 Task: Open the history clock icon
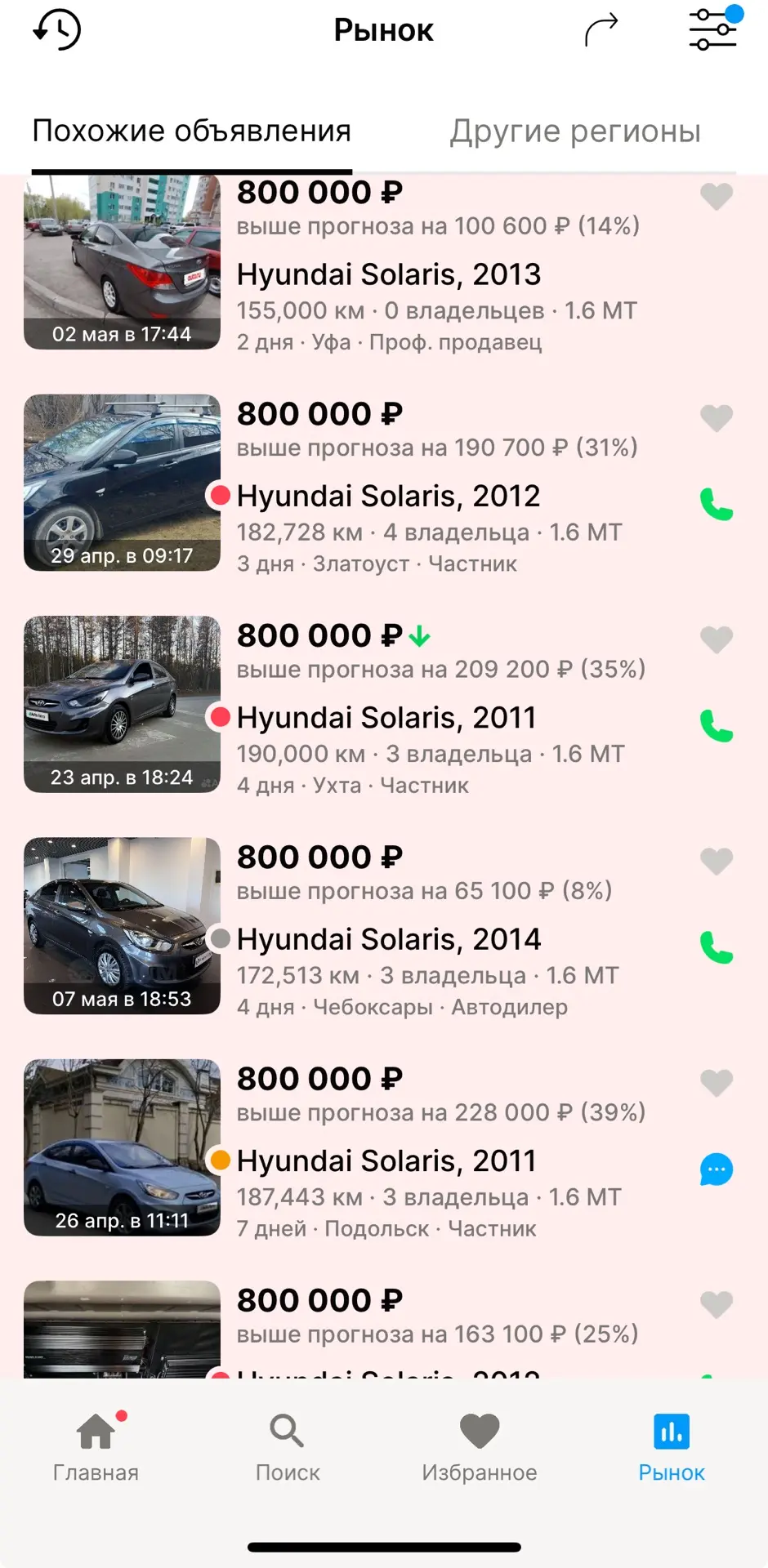tap(56, 29)
